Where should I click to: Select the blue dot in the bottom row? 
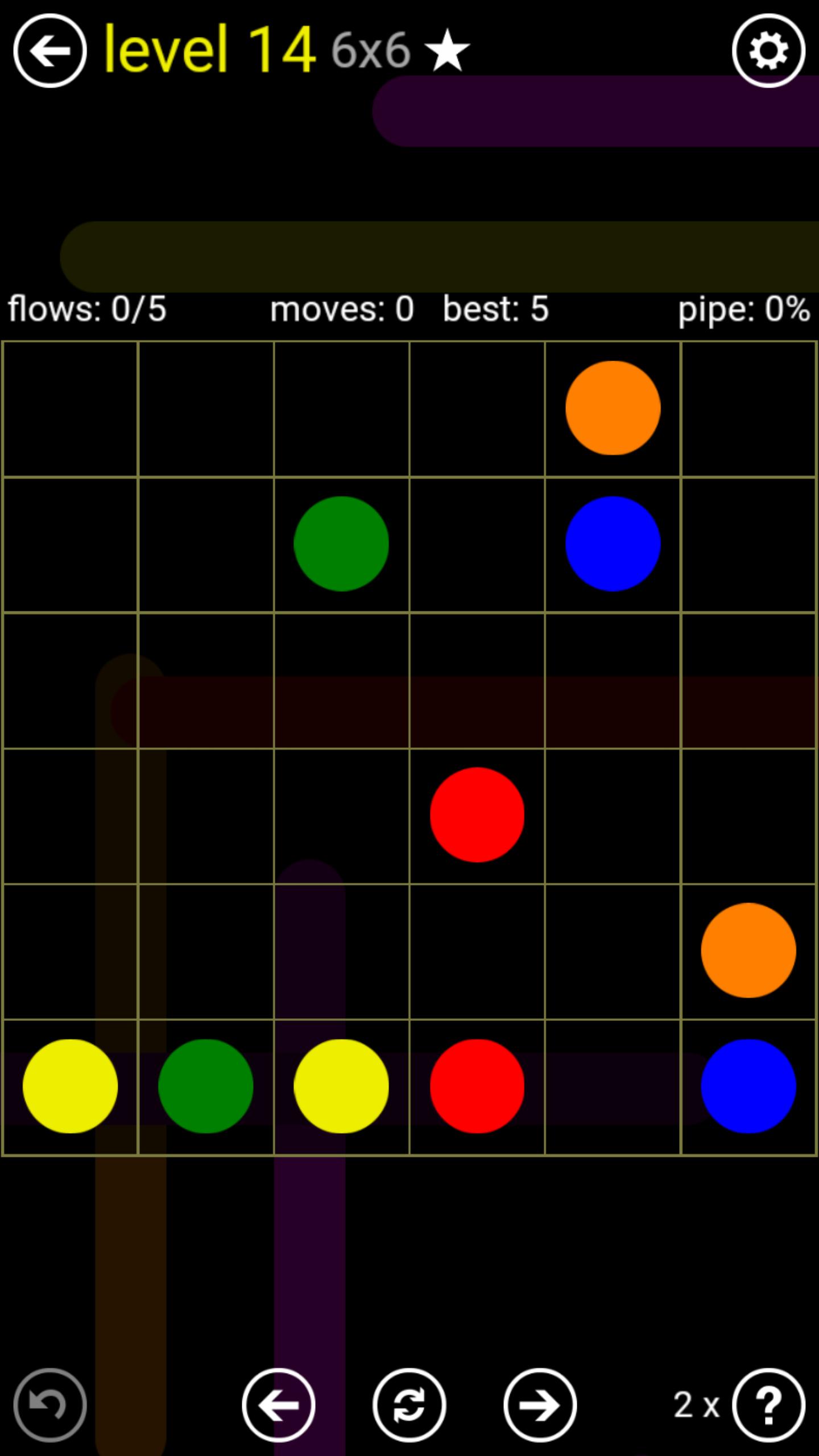click(x=748, y=1086)
